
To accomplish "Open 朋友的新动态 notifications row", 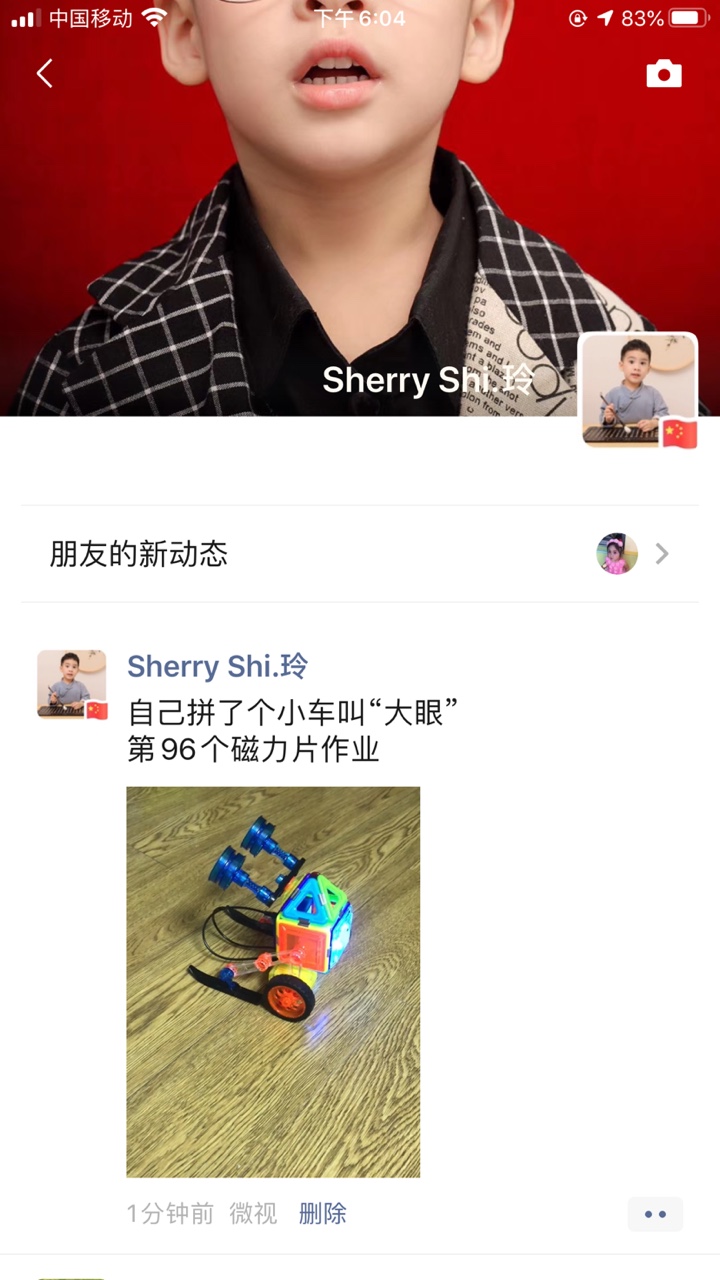I will coord(360,554).
